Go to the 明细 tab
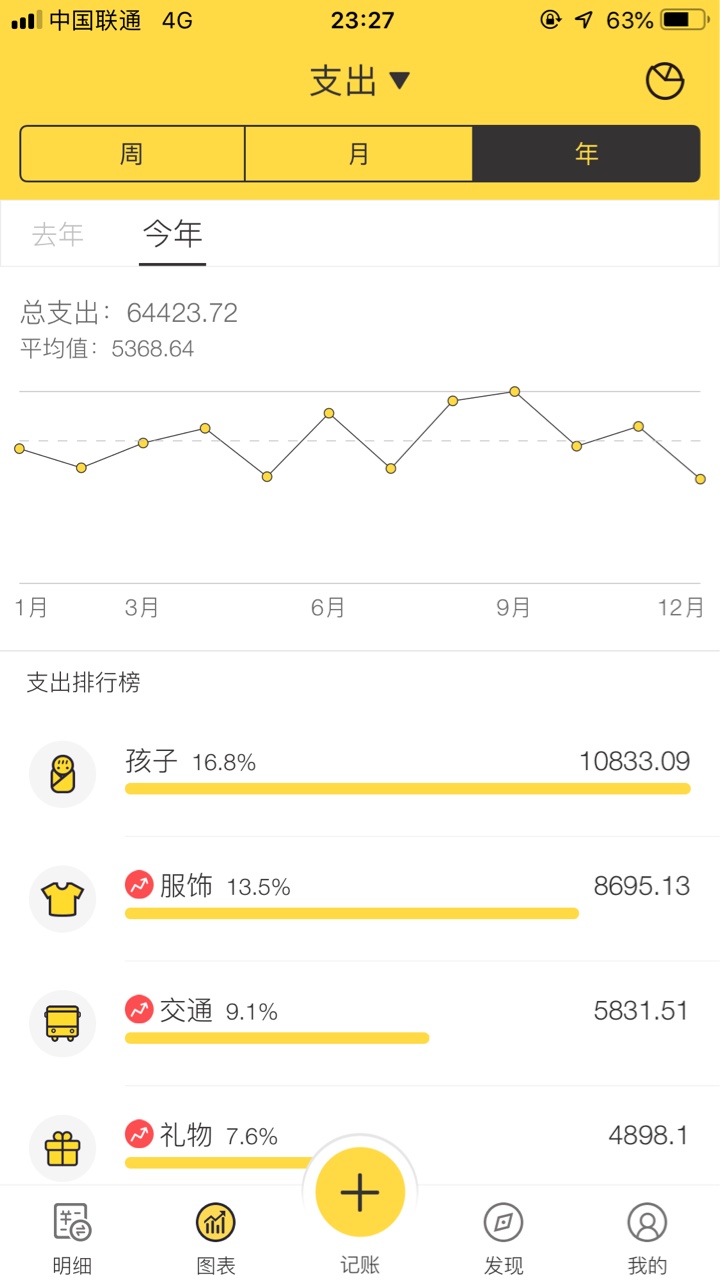720x1280 pixels. (72, 1238)
